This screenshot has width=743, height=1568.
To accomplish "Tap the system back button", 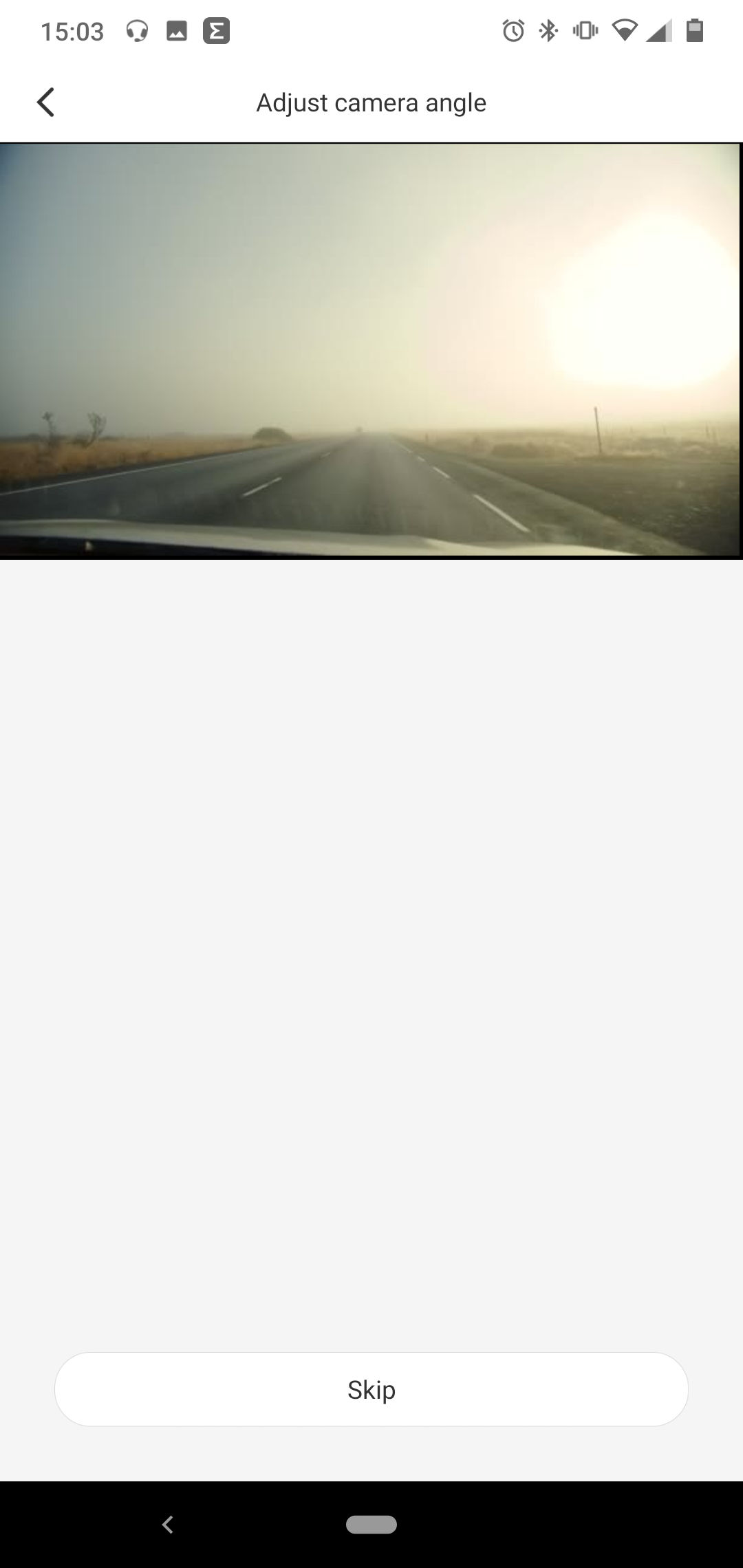I will tap(167, 1525).
